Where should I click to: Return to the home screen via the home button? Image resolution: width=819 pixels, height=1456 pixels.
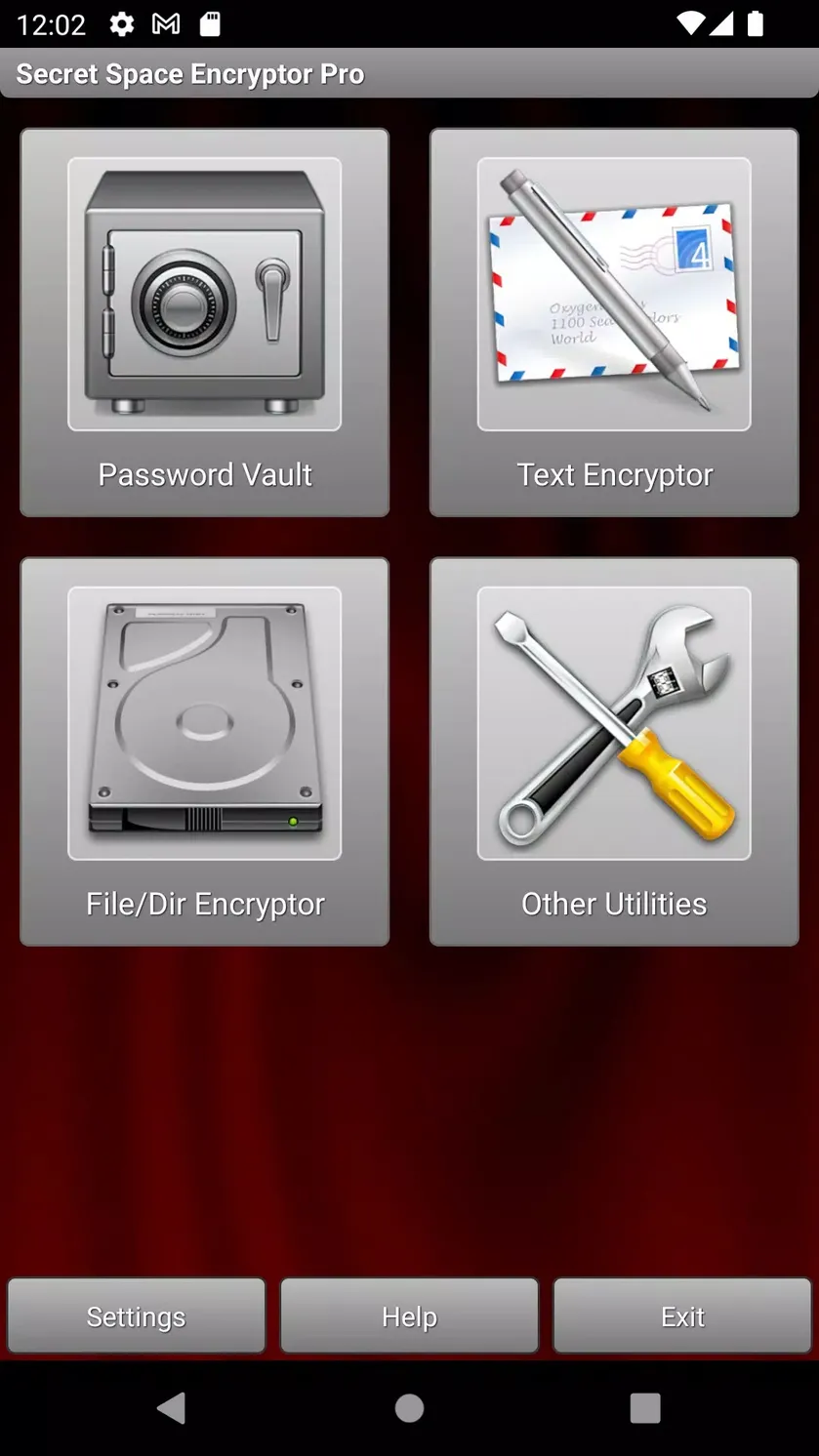pyautogui.click(x=409, y=1407)
